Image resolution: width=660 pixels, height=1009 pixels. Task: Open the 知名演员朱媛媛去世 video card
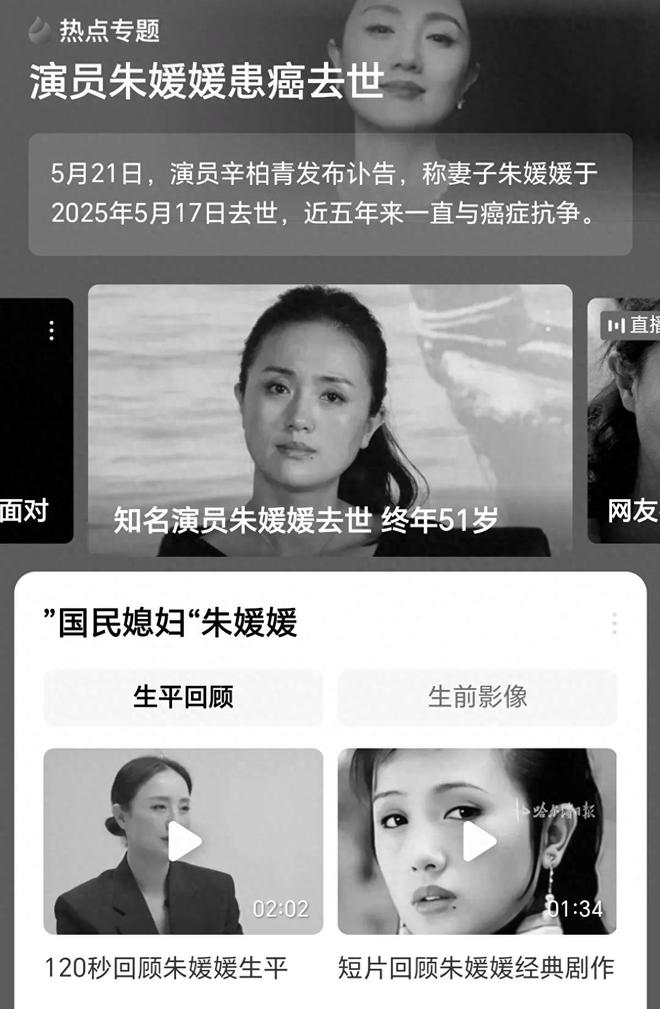(330, 420)
